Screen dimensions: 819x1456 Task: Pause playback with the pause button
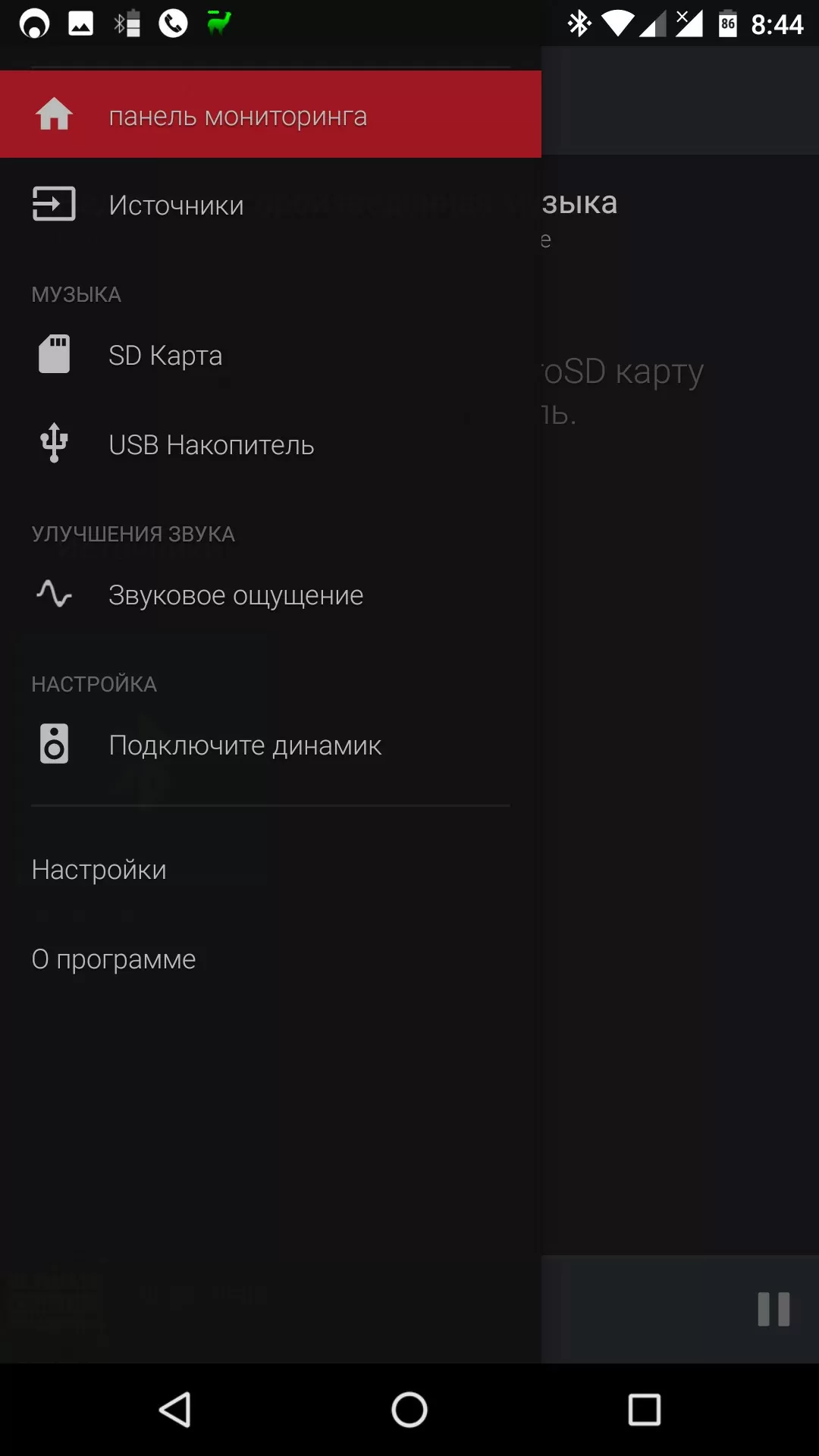(773, 1310)
